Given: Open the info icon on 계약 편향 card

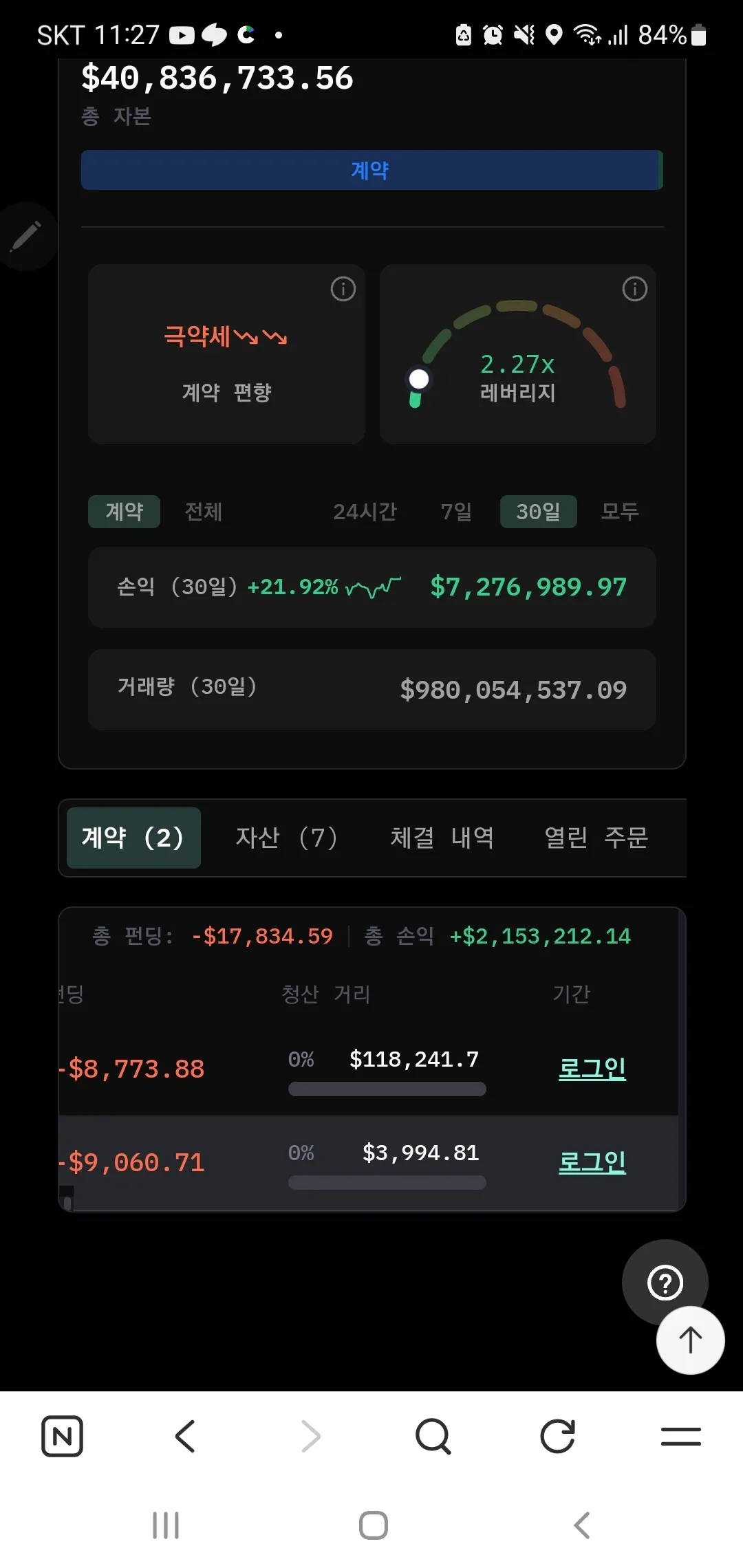Looking at the screenshot, I should click(x=343, y=289).
